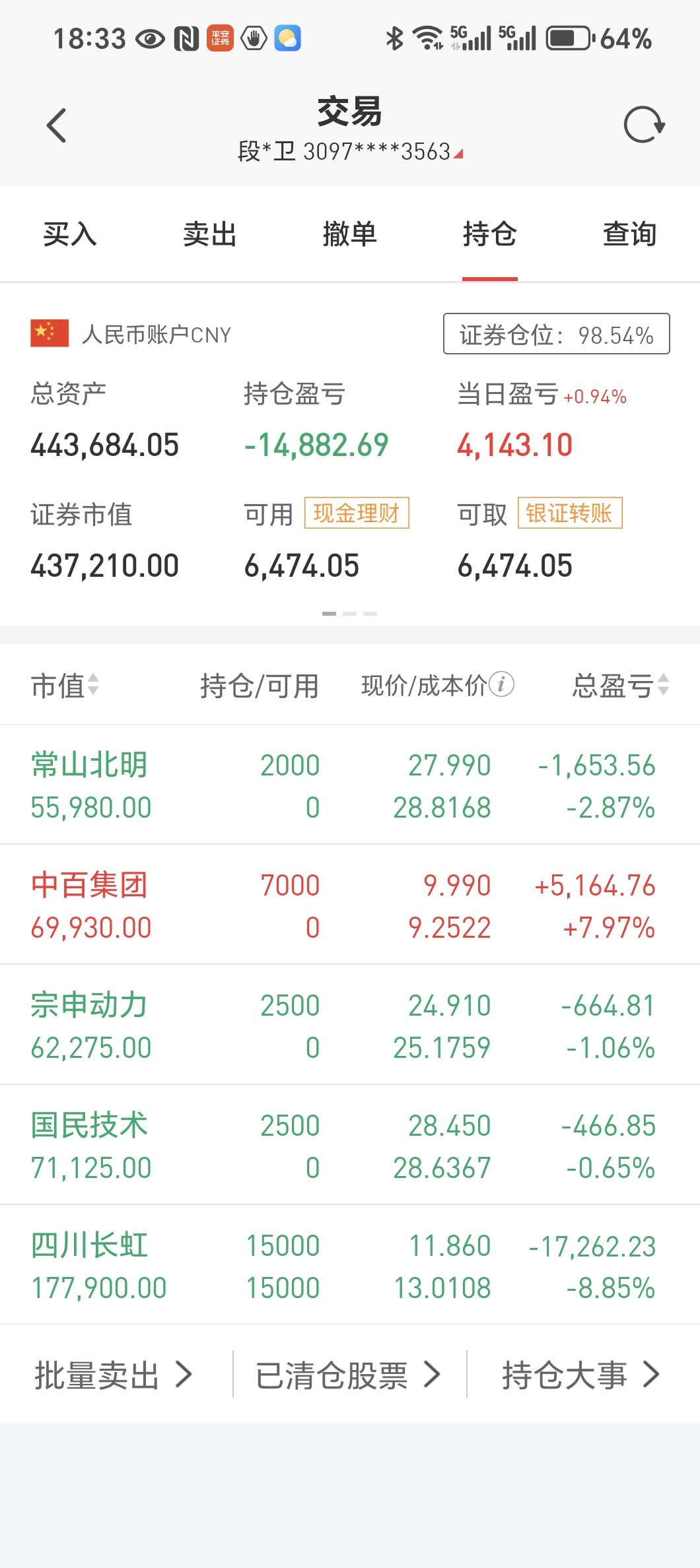Open the 撤单 tab
The height and width of the screenshot is (1568, 700).
point(350,234)
